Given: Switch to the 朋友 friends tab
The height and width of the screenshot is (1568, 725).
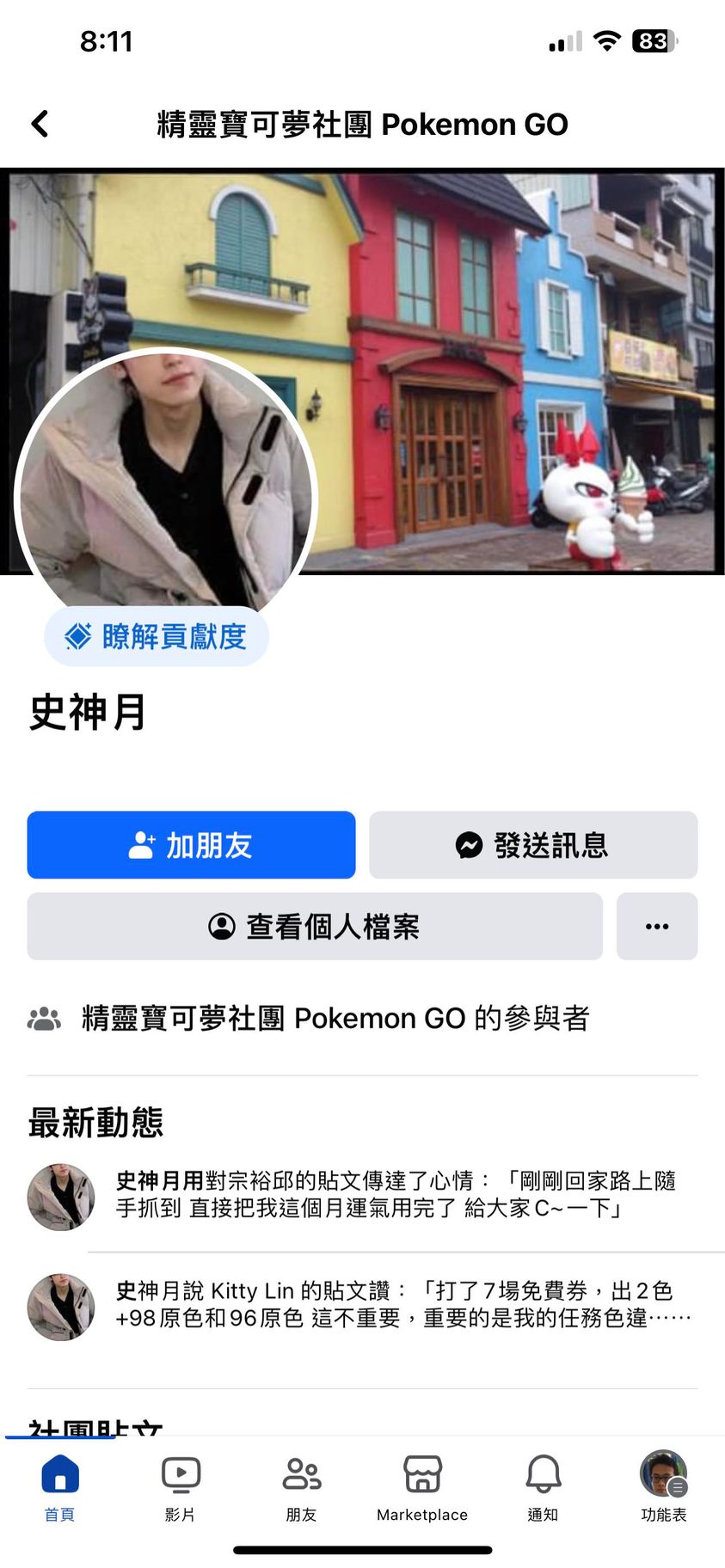Looking at the screenshot, I should [x=302, y=1487].
